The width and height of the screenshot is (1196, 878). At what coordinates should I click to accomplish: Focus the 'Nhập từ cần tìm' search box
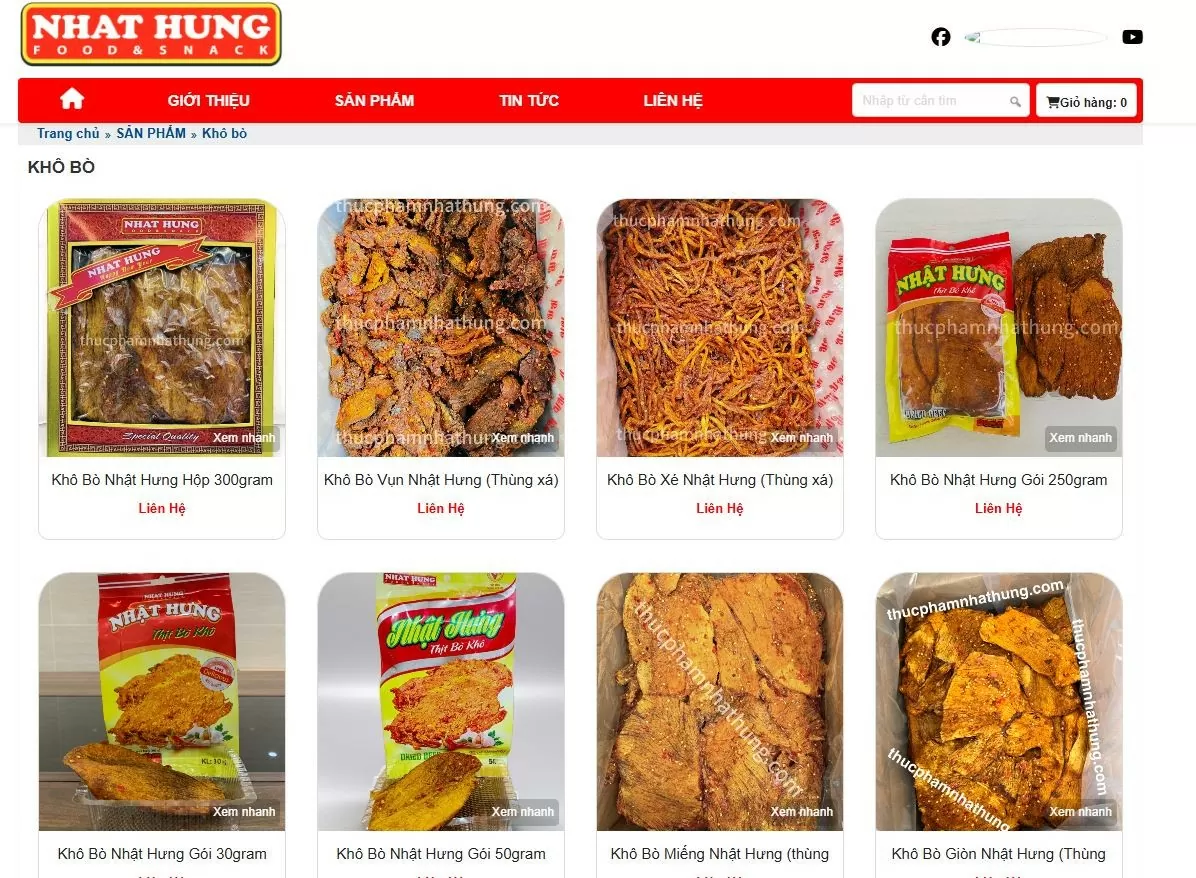(930, 101)
